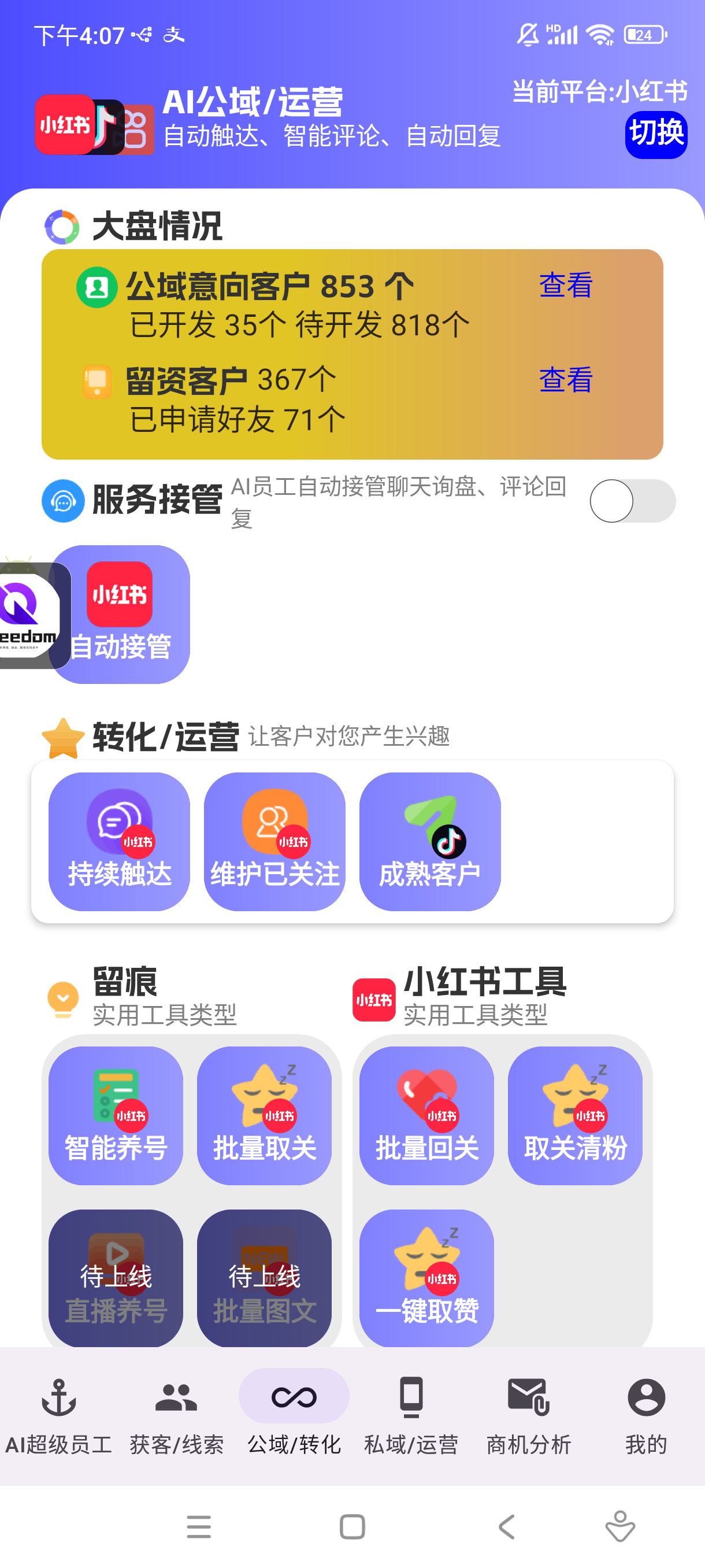The image size is (705, 1568).
Task: Open 持续触达 tool
Action: tap(119, 841)
